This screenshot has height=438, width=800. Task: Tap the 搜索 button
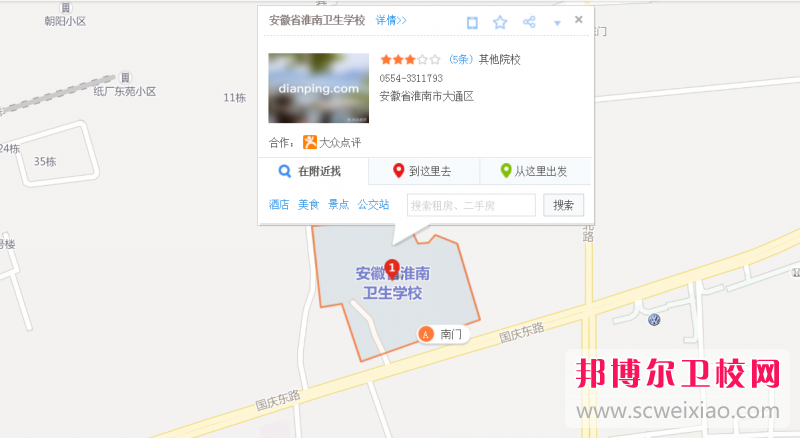[563, 205]
